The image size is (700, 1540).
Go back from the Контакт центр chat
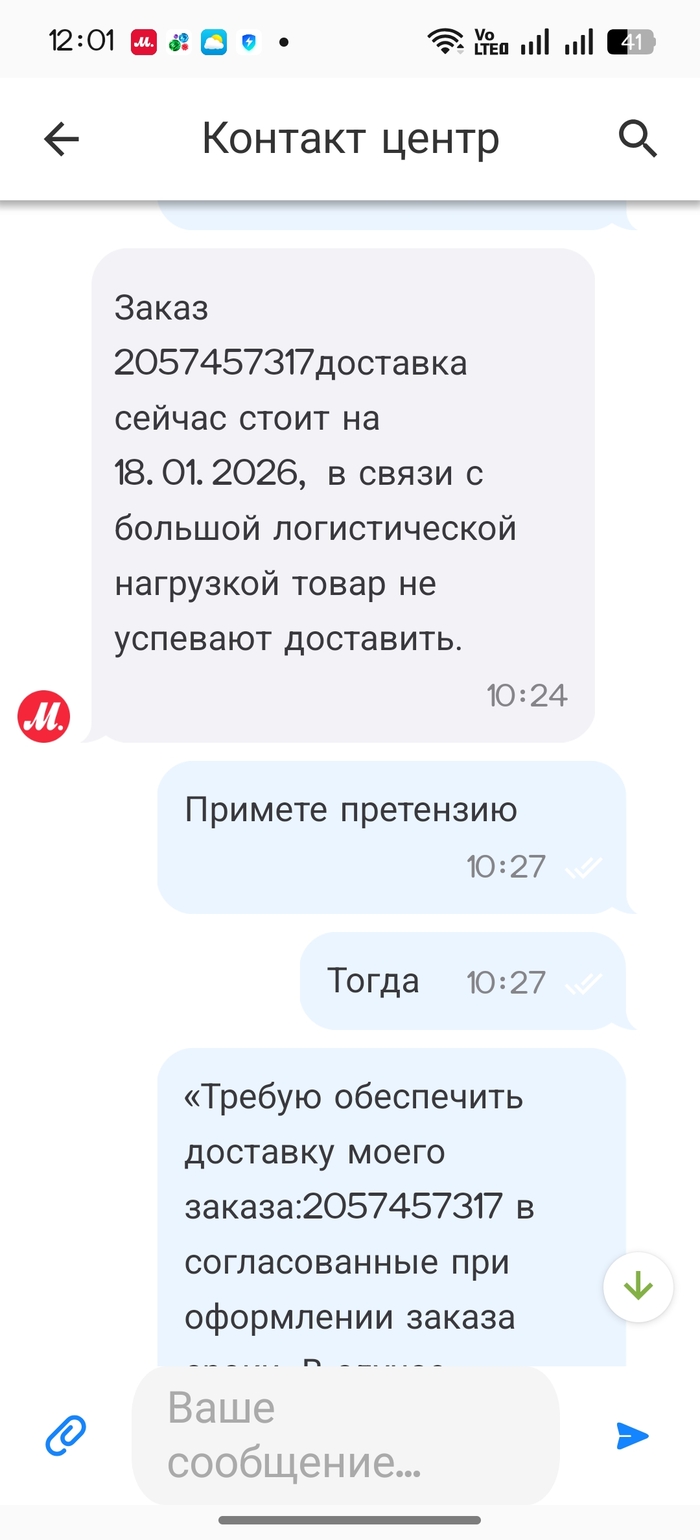tap(62, 139)
